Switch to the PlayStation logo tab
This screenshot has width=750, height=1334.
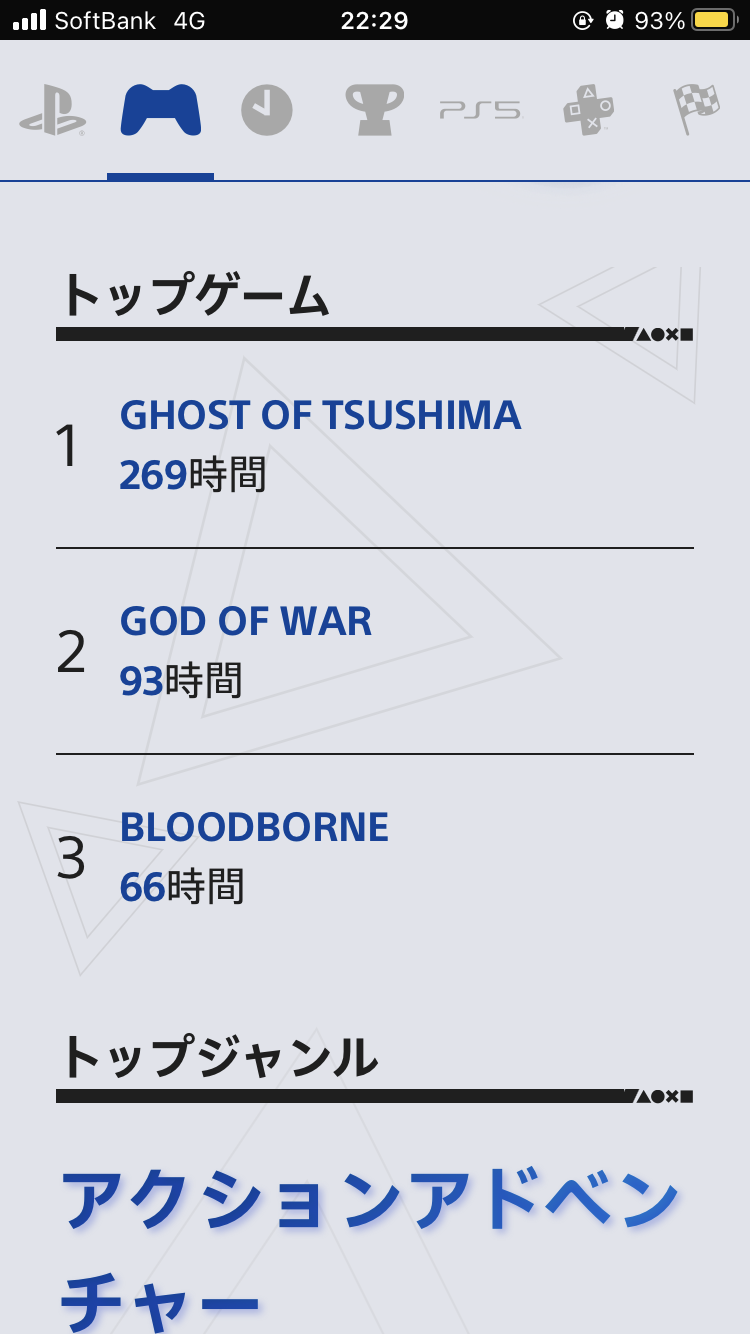click(x=53, y=110)
